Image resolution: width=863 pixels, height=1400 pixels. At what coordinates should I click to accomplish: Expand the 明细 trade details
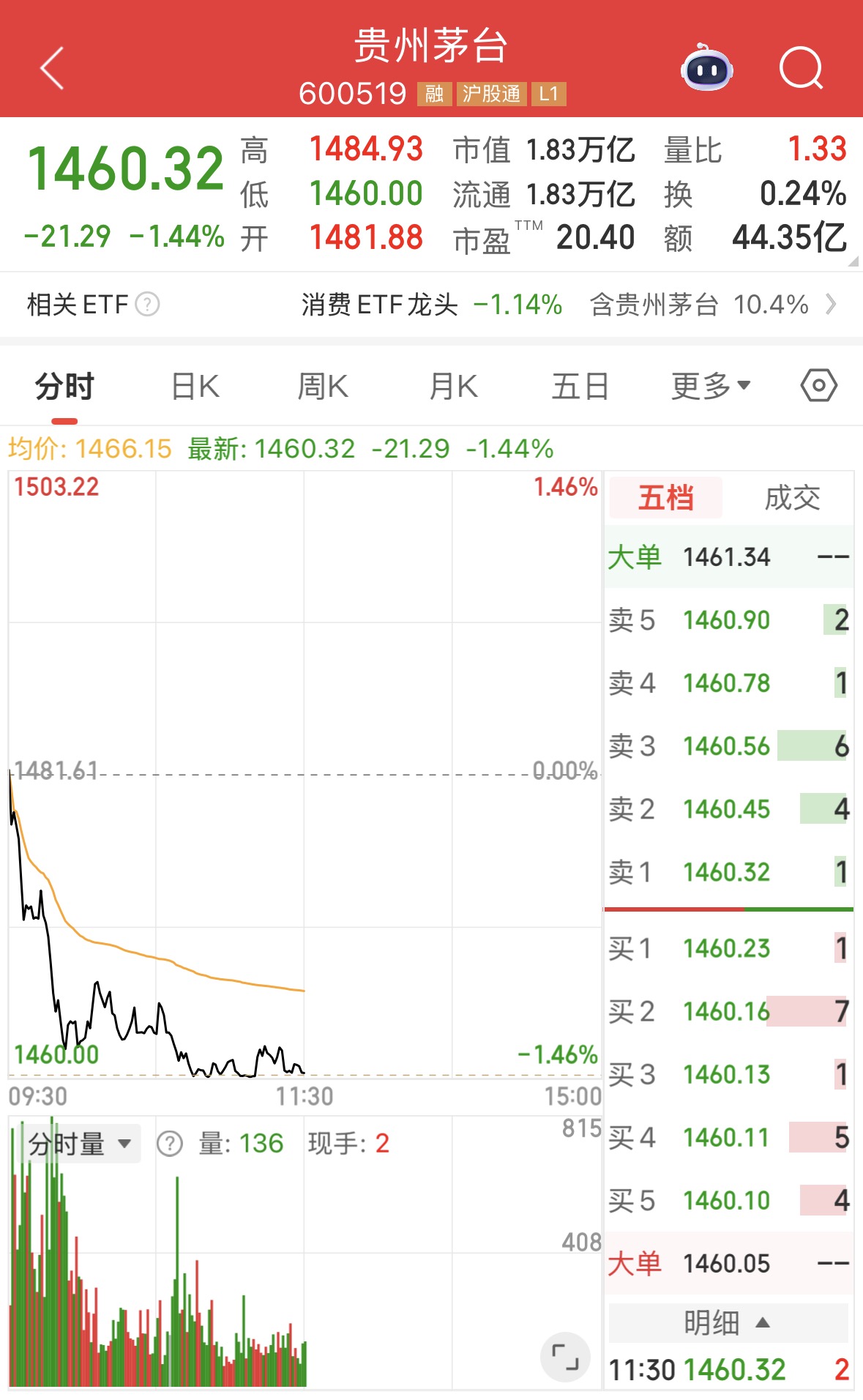pyautogui.click(x=728, y=1322)
